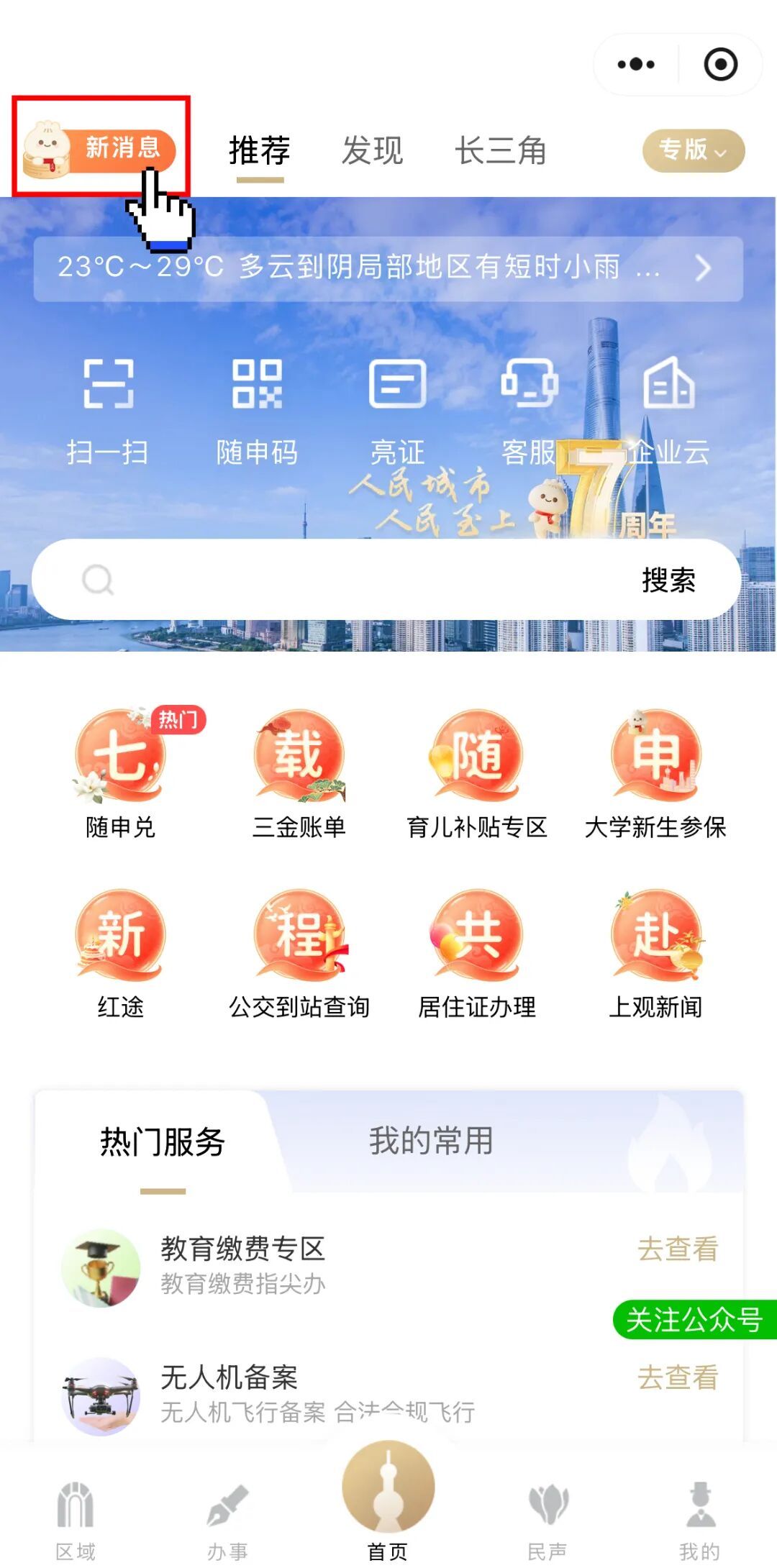The width and height of the screenshot is (777, 1568).
Task: Close the mini program via the circle icon
Action: point(720,65)
